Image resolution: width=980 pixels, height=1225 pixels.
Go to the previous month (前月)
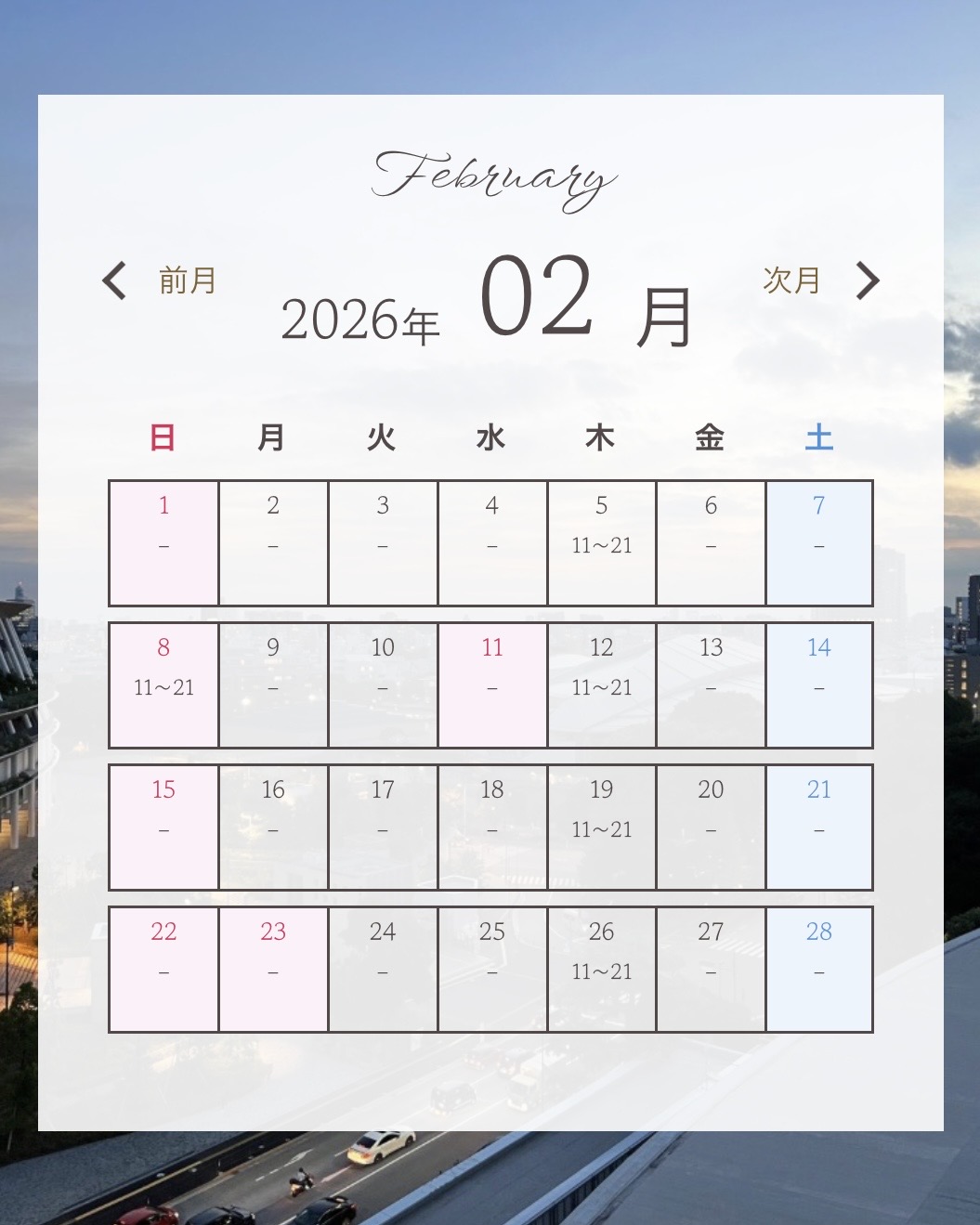pyautogui.click(x=160, y=280)
